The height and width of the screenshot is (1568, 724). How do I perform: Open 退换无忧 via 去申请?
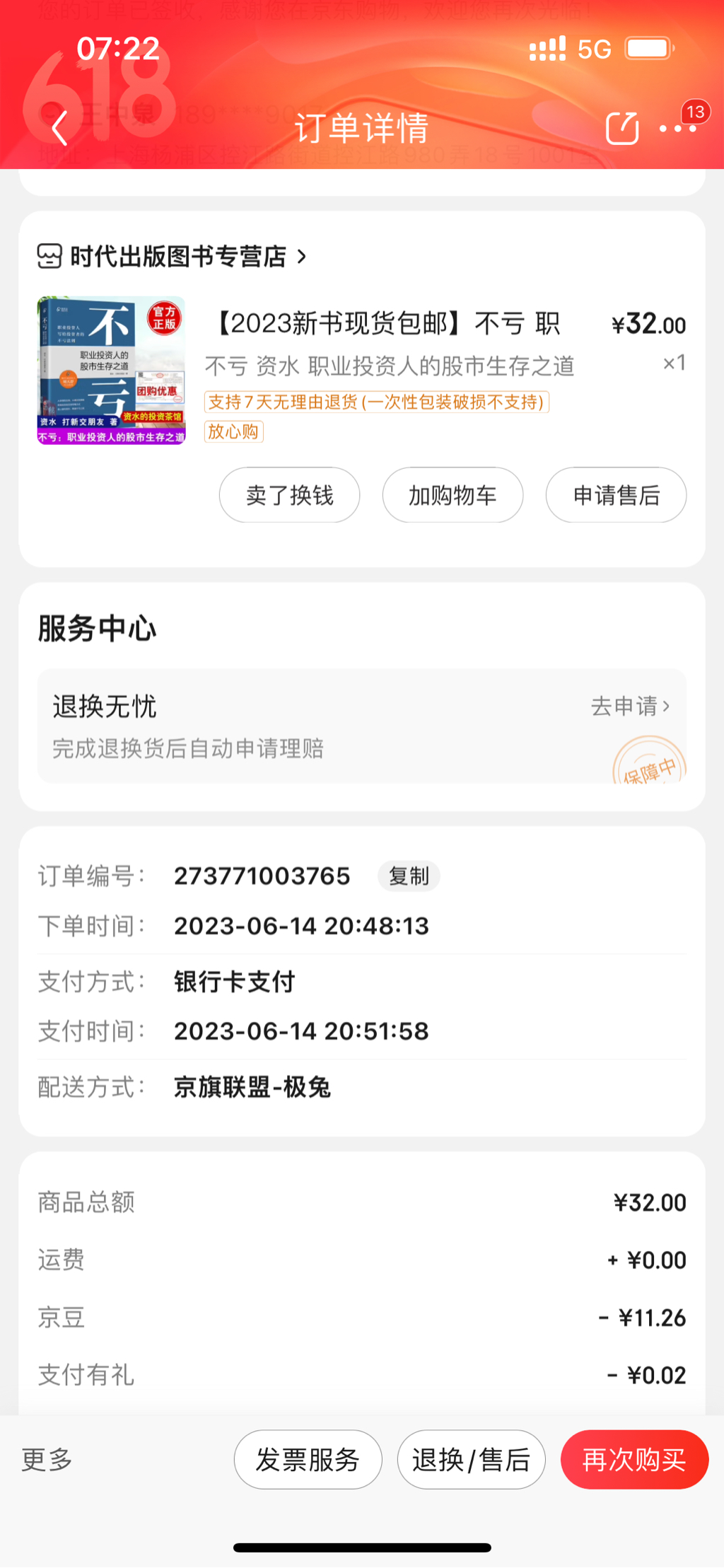tap(629, 706)
